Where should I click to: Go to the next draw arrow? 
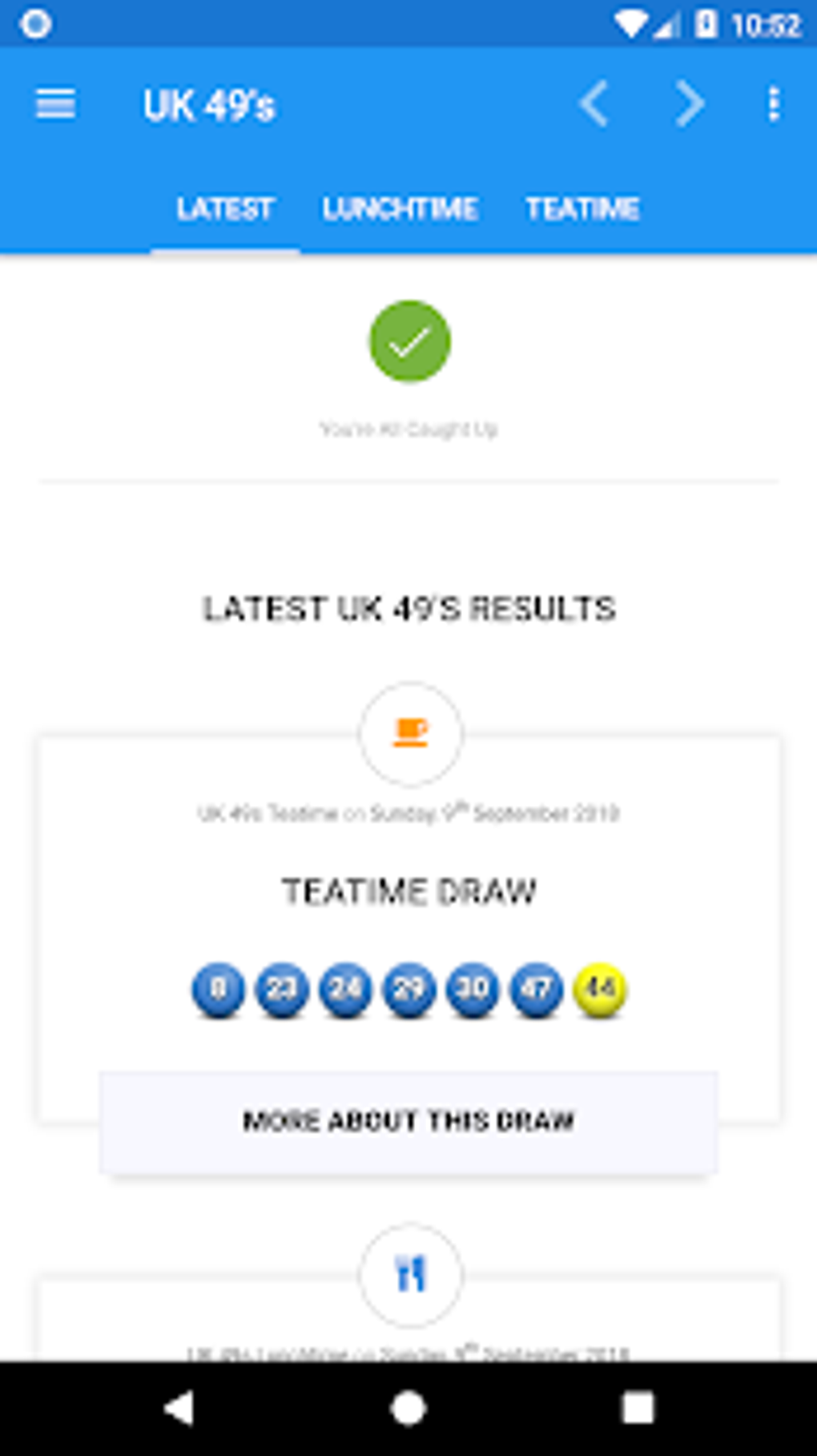point(689,104)
